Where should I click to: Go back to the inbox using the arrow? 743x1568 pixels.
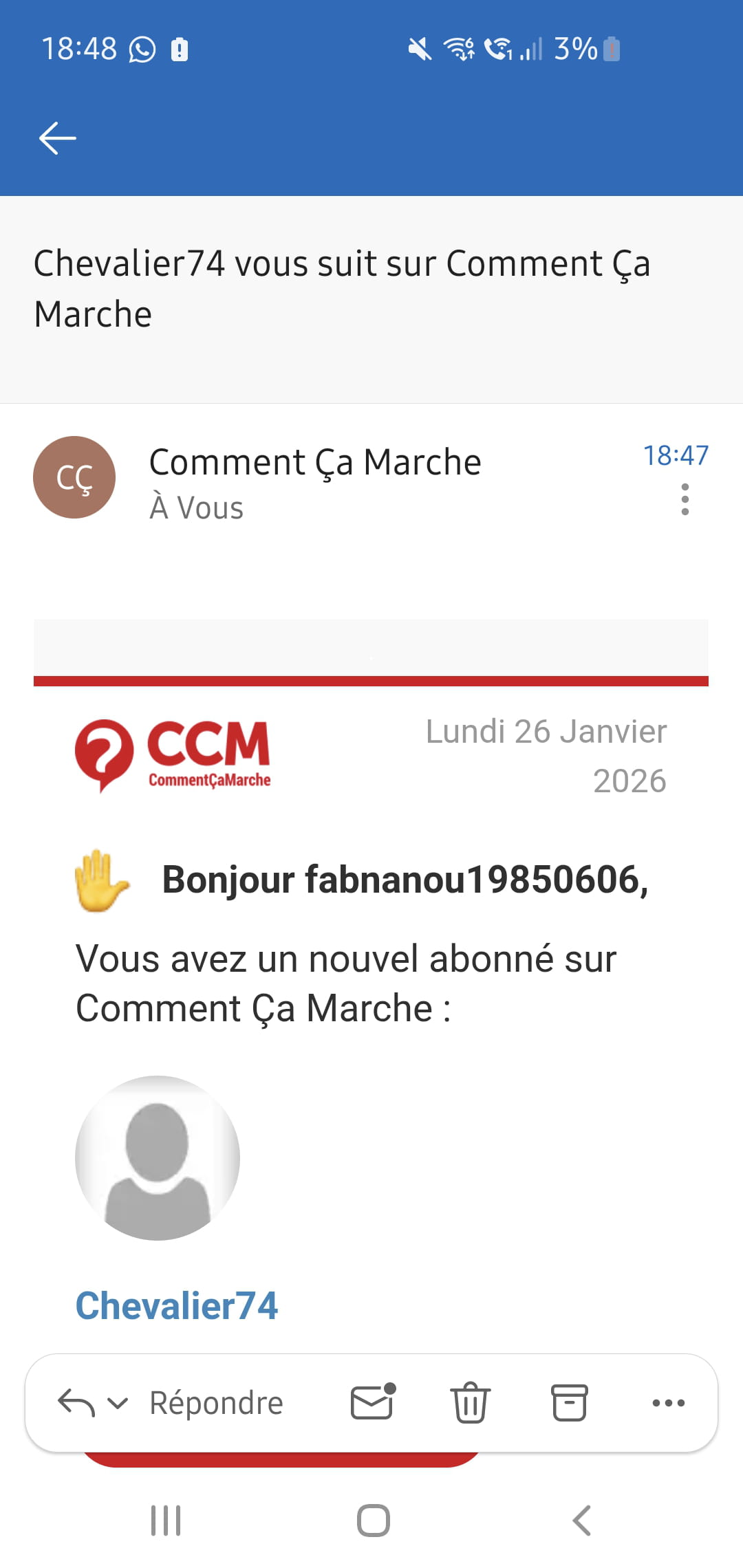(x=58, y=138)
